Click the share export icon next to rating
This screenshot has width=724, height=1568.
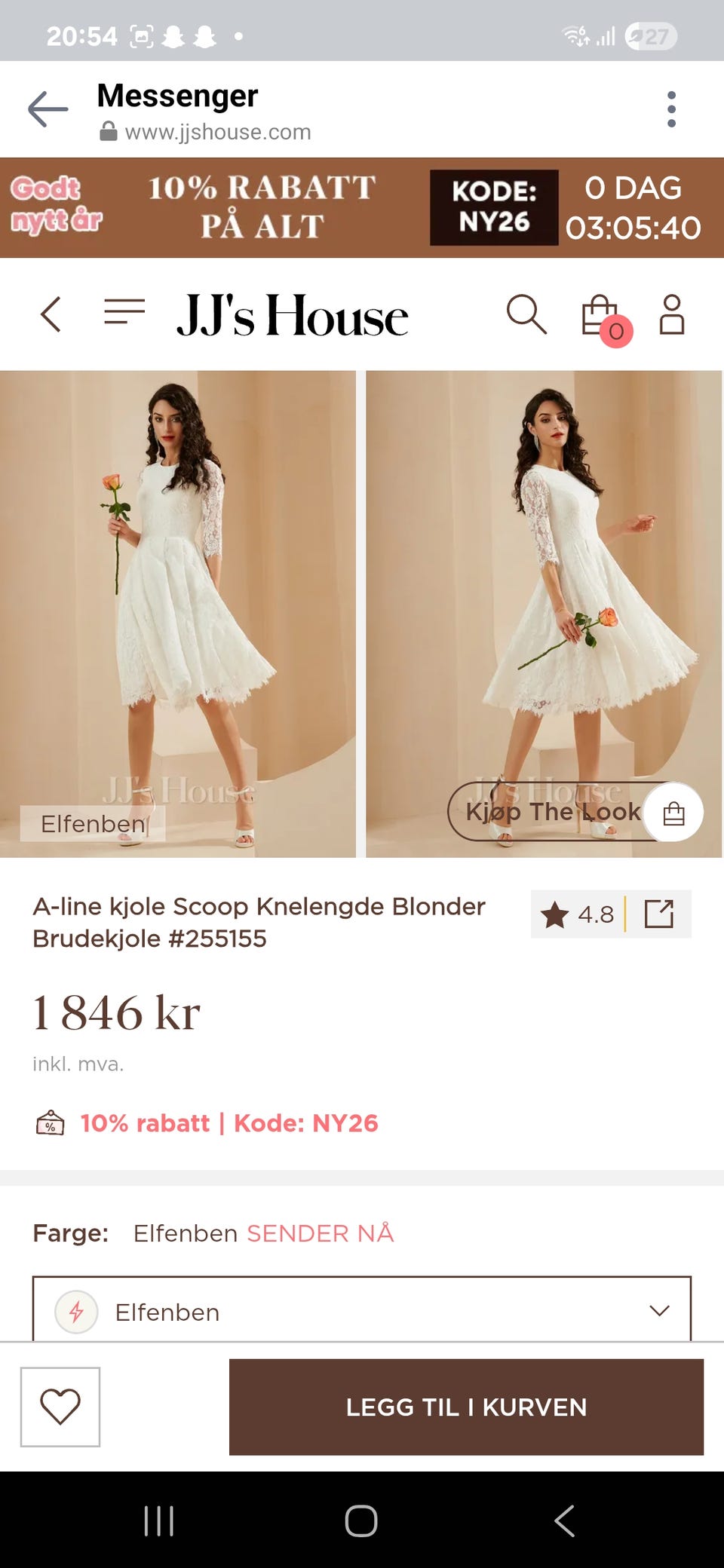click(x=661, y=914)
